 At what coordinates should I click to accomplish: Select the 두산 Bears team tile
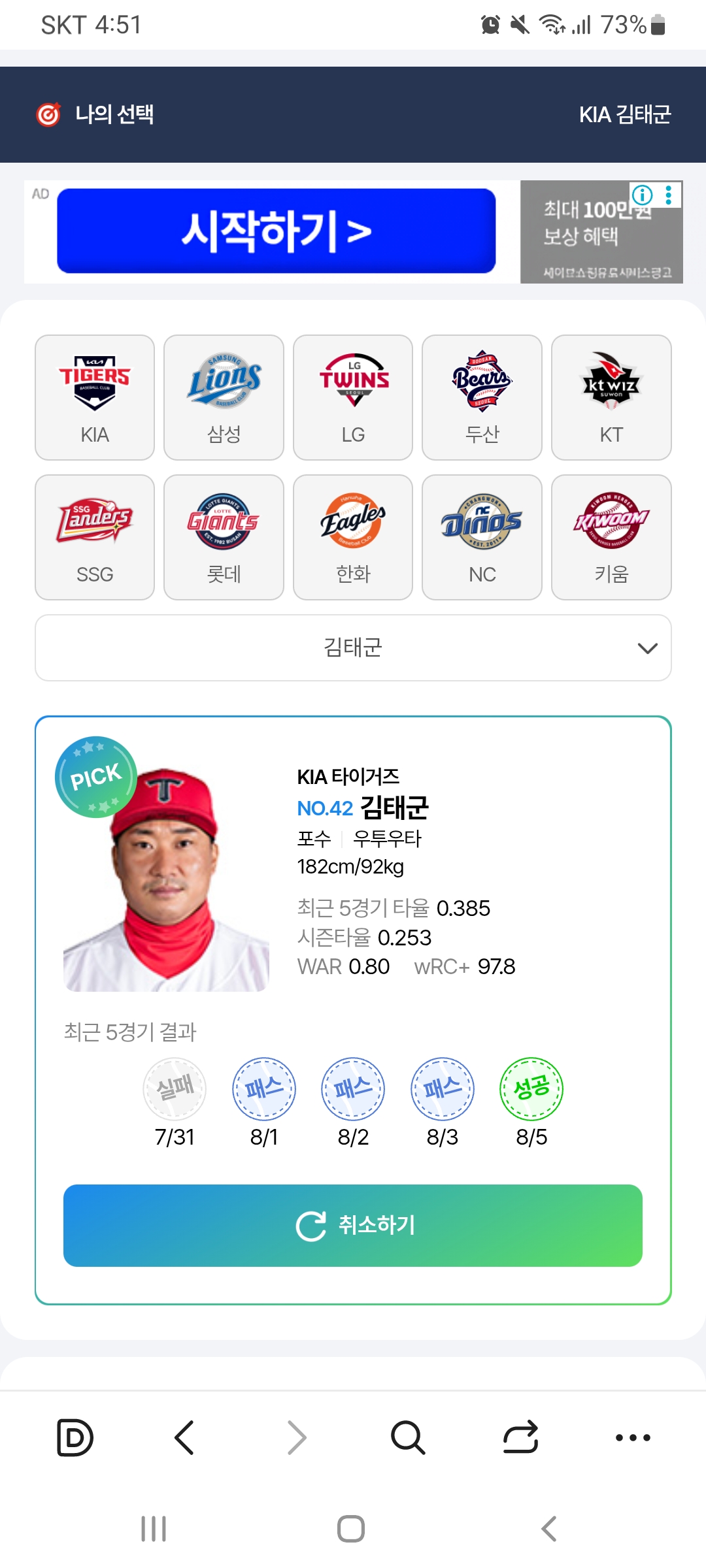[482, 397]
